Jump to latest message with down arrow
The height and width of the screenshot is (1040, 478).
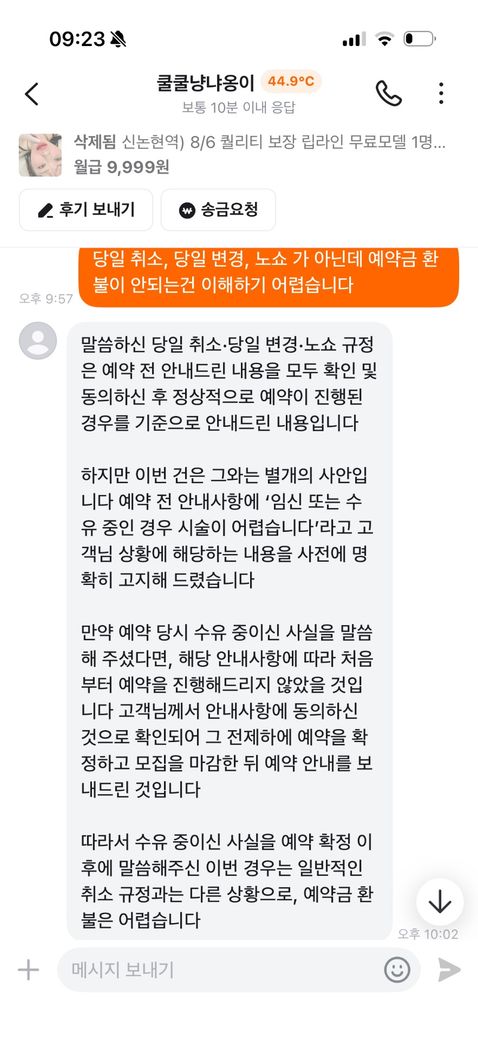pyautogui.click(x=440, y=903)
